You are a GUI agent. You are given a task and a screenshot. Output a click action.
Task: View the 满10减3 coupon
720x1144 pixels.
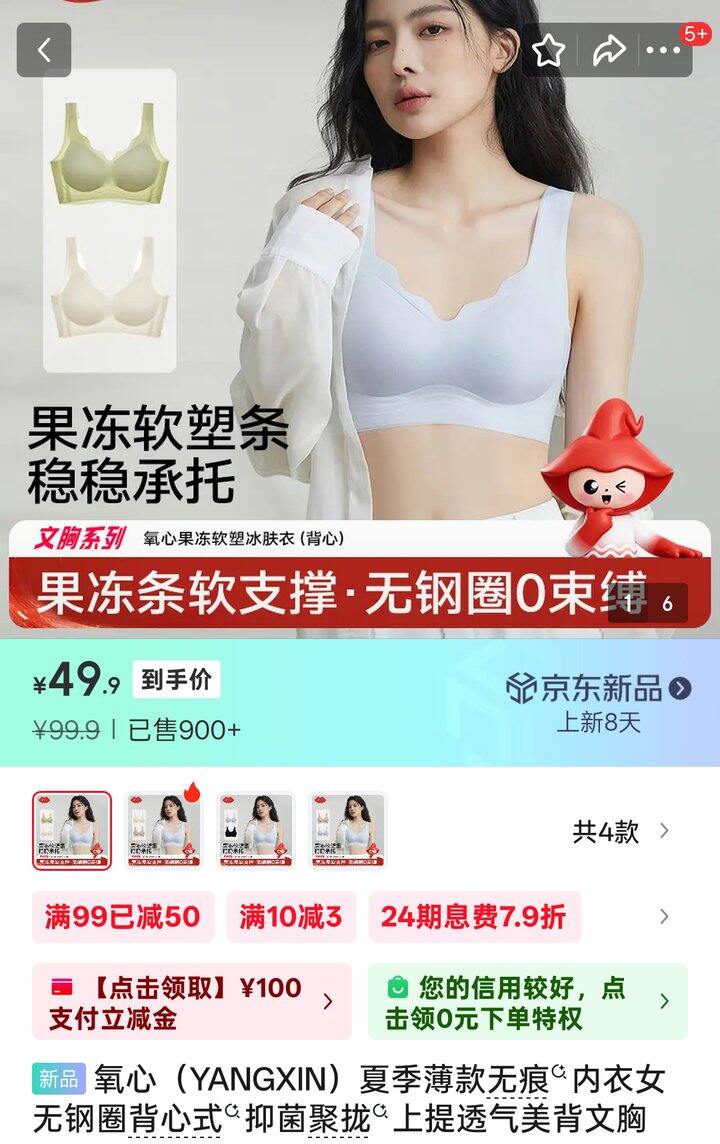coord(291,916)
